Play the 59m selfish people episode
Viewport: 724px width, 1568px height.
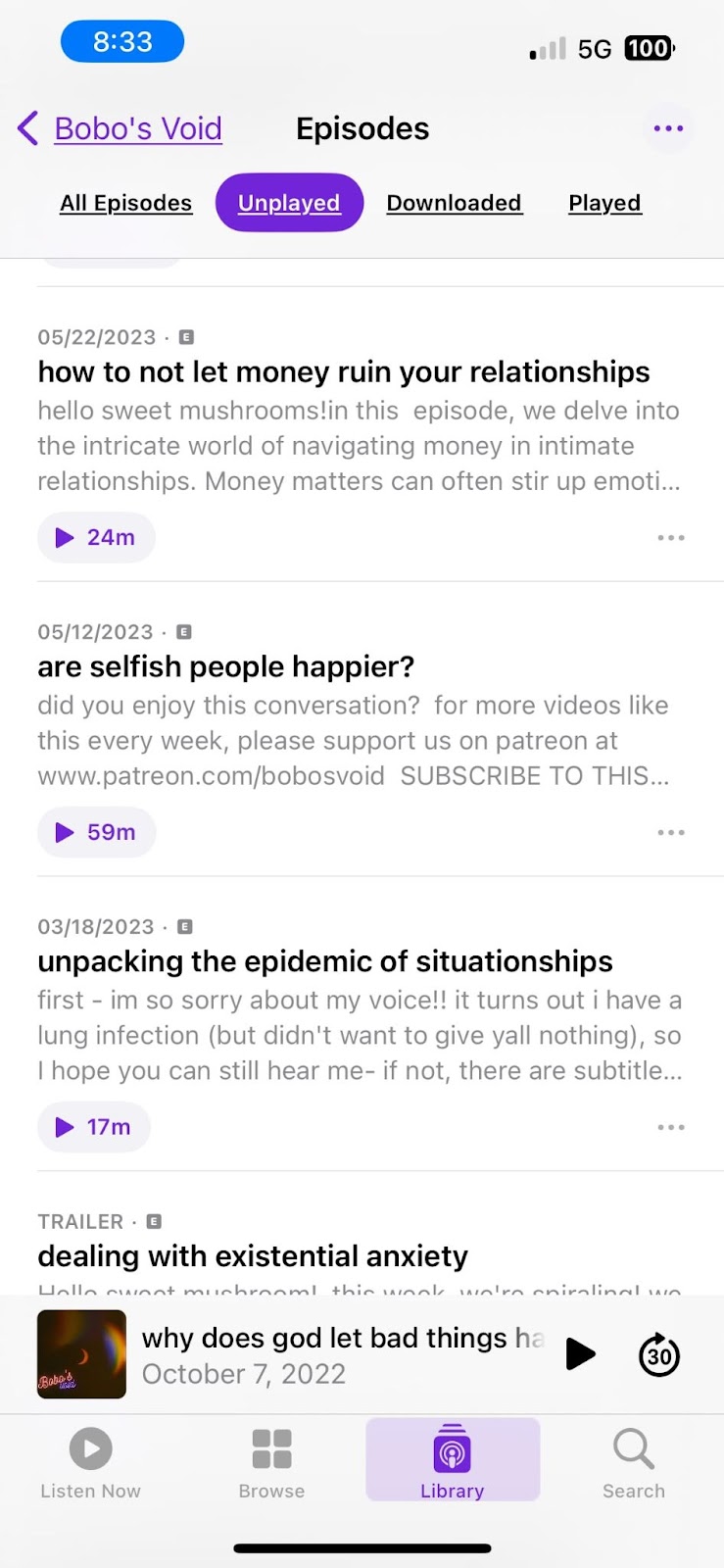(x=96, y=832)
